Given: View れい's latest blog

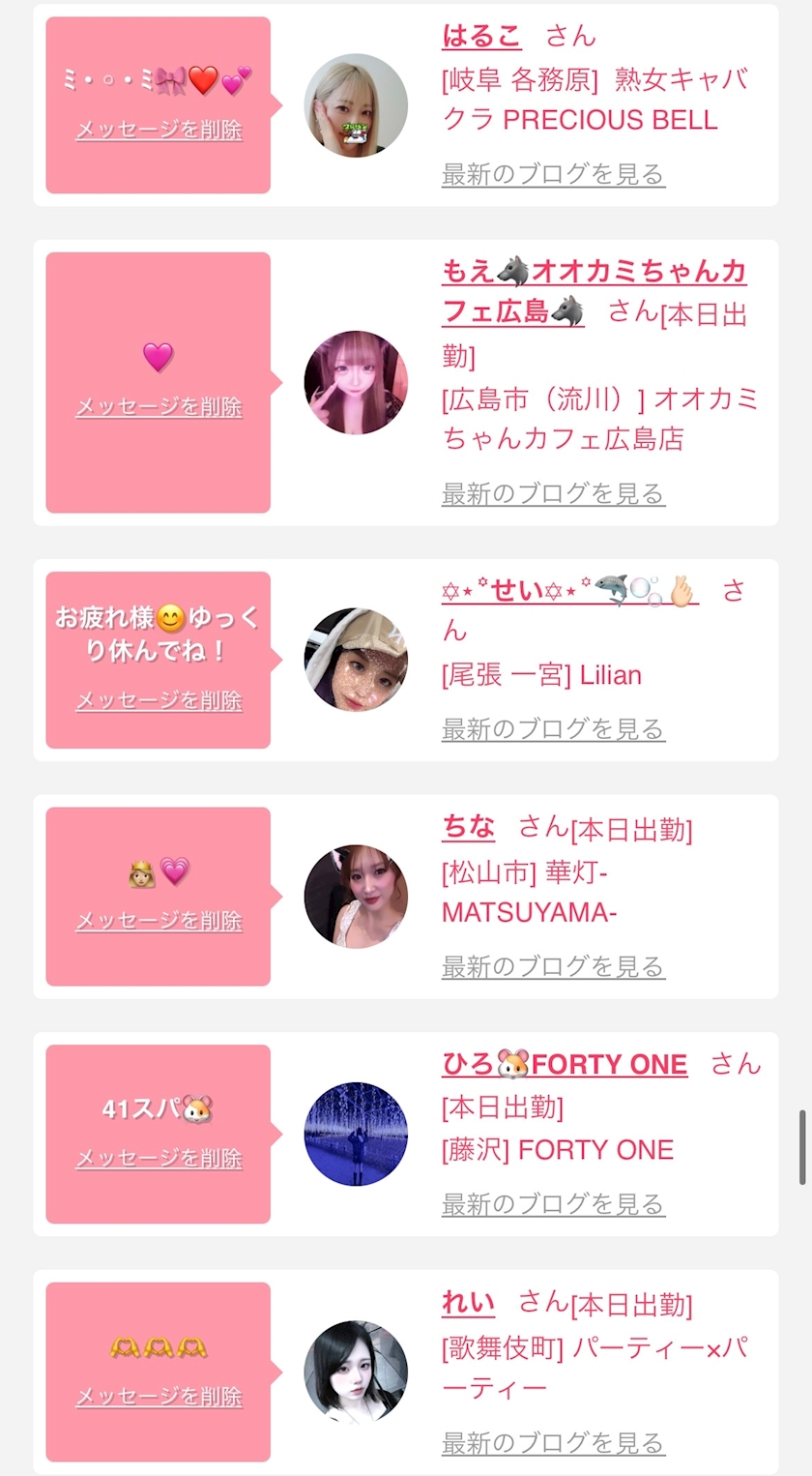Looking at the screenshot, I should (x=553, y=1442).
